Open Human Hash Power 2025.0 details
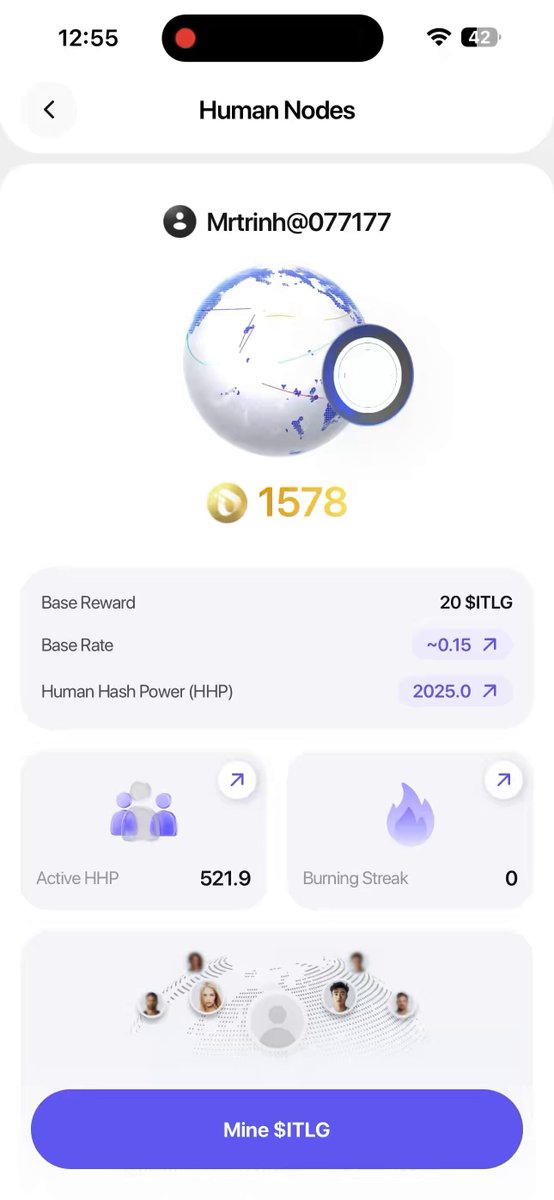The height and width of the screenshot is (1200, 554). [x=455, y=691]
